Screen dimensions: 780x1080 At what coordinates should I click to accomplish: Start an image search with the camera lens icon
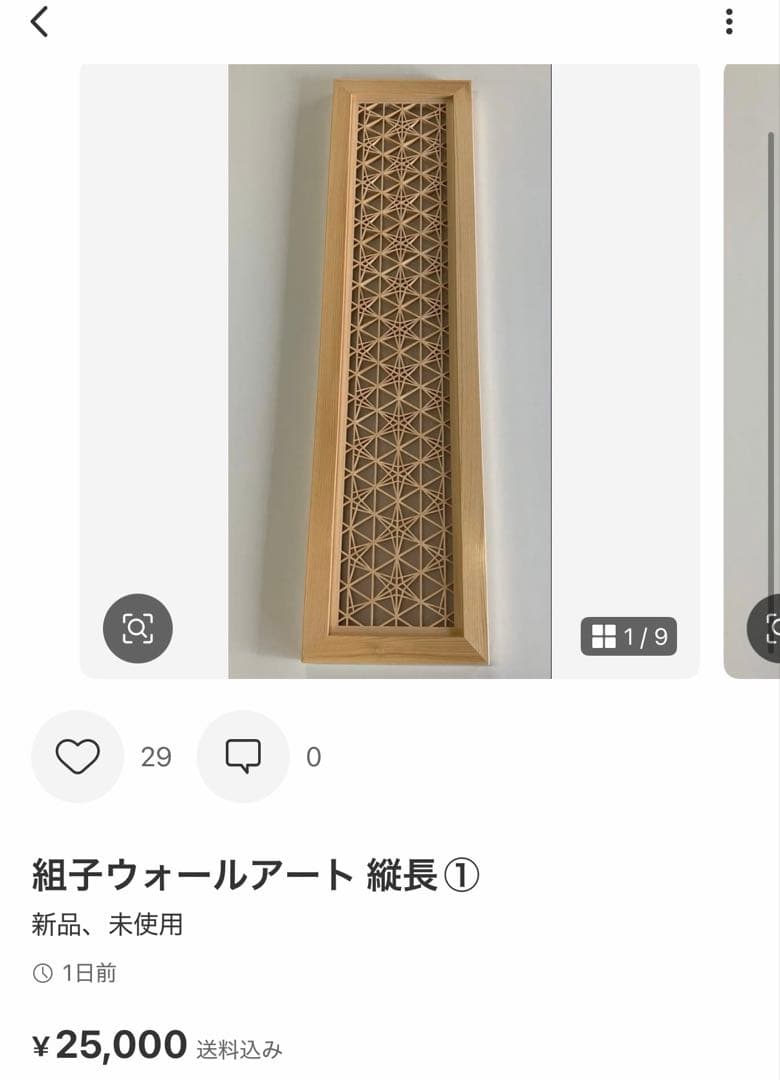pos(139,628)
